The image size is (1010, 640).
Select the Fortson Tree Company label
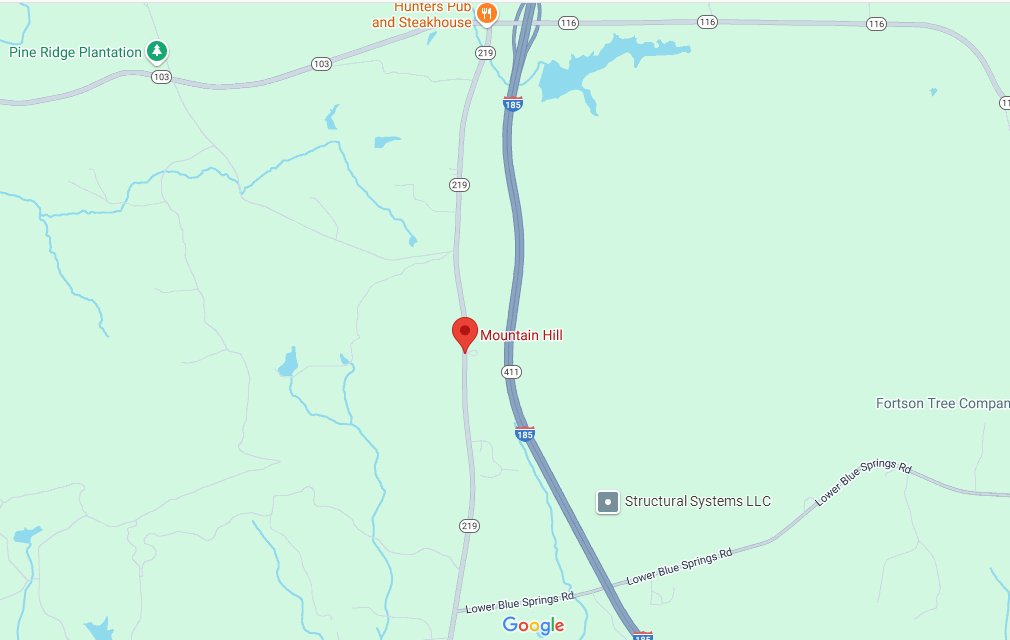(x=941, y=403)
